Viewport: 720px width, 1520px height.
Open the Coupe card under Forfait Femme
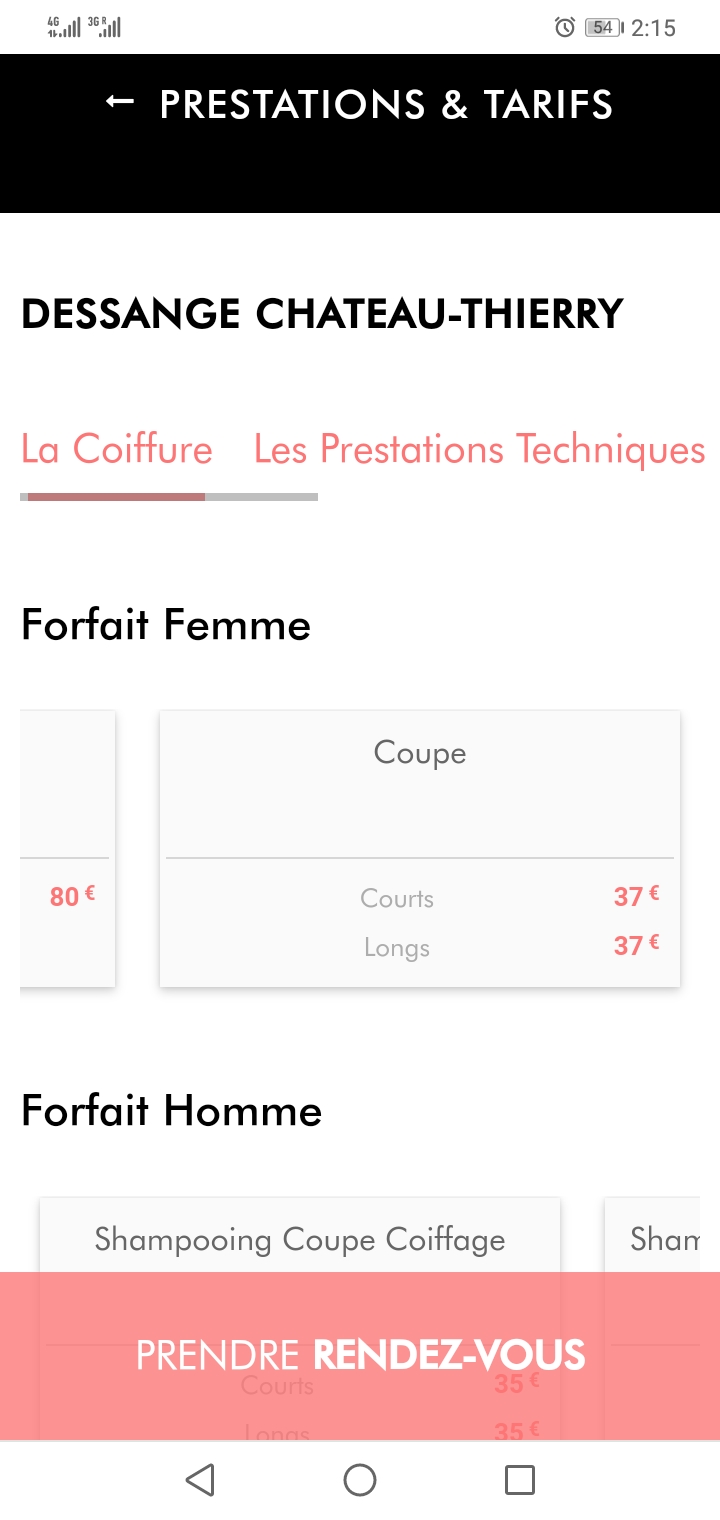point(420,849)
